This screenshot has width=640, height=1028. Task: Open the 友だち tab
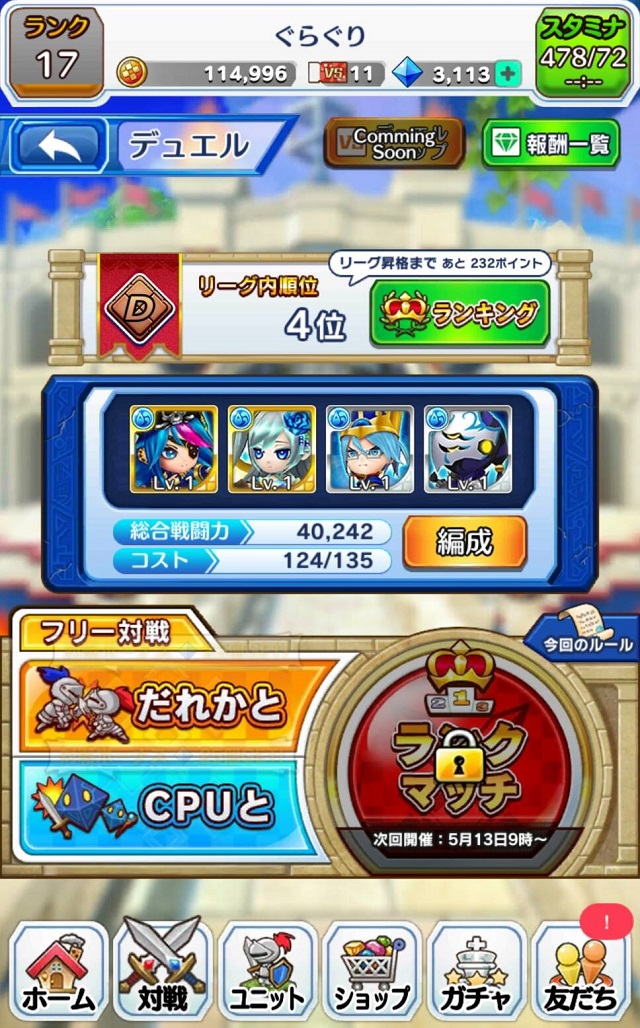pyautogui.click(x=581, y=969)
